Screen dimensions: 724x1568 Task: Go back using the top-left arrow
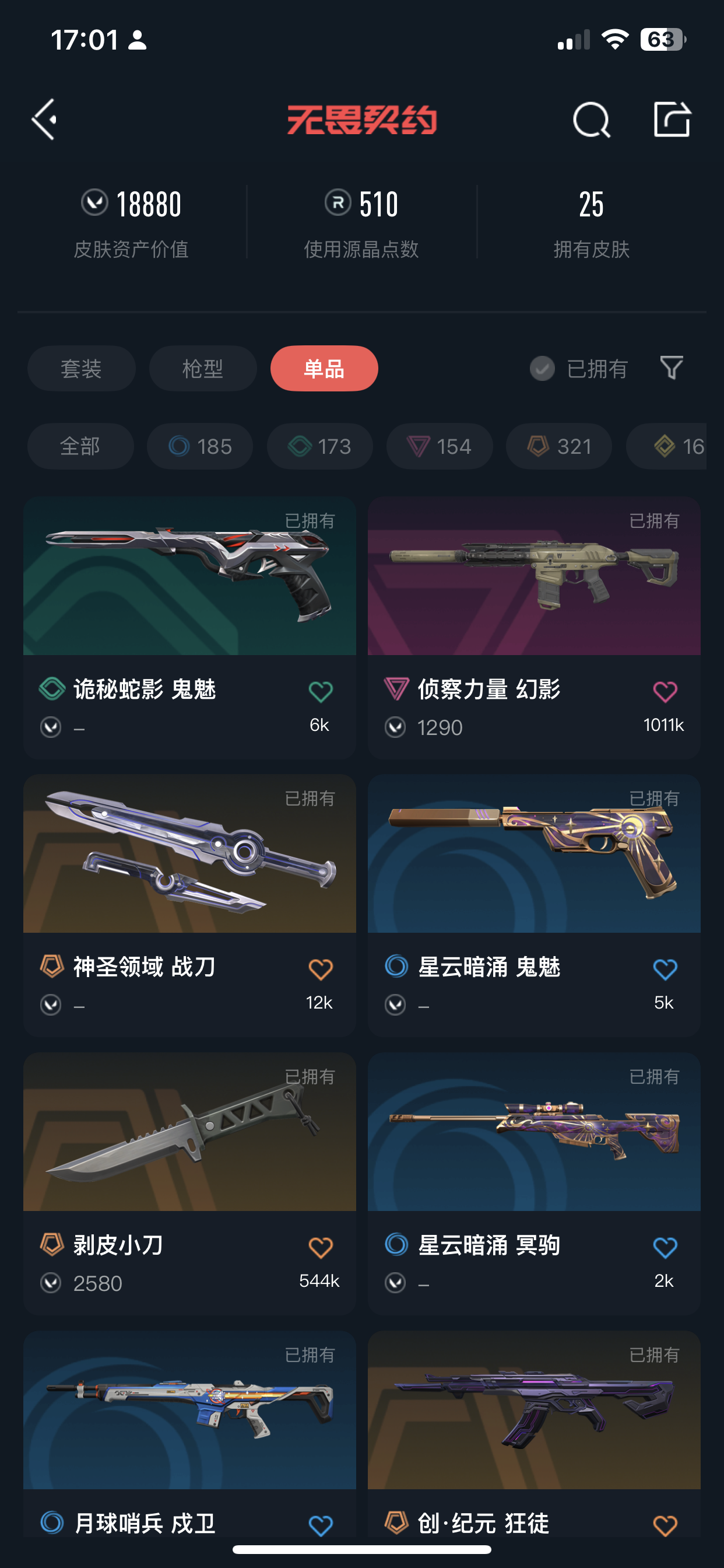[44, 120]
